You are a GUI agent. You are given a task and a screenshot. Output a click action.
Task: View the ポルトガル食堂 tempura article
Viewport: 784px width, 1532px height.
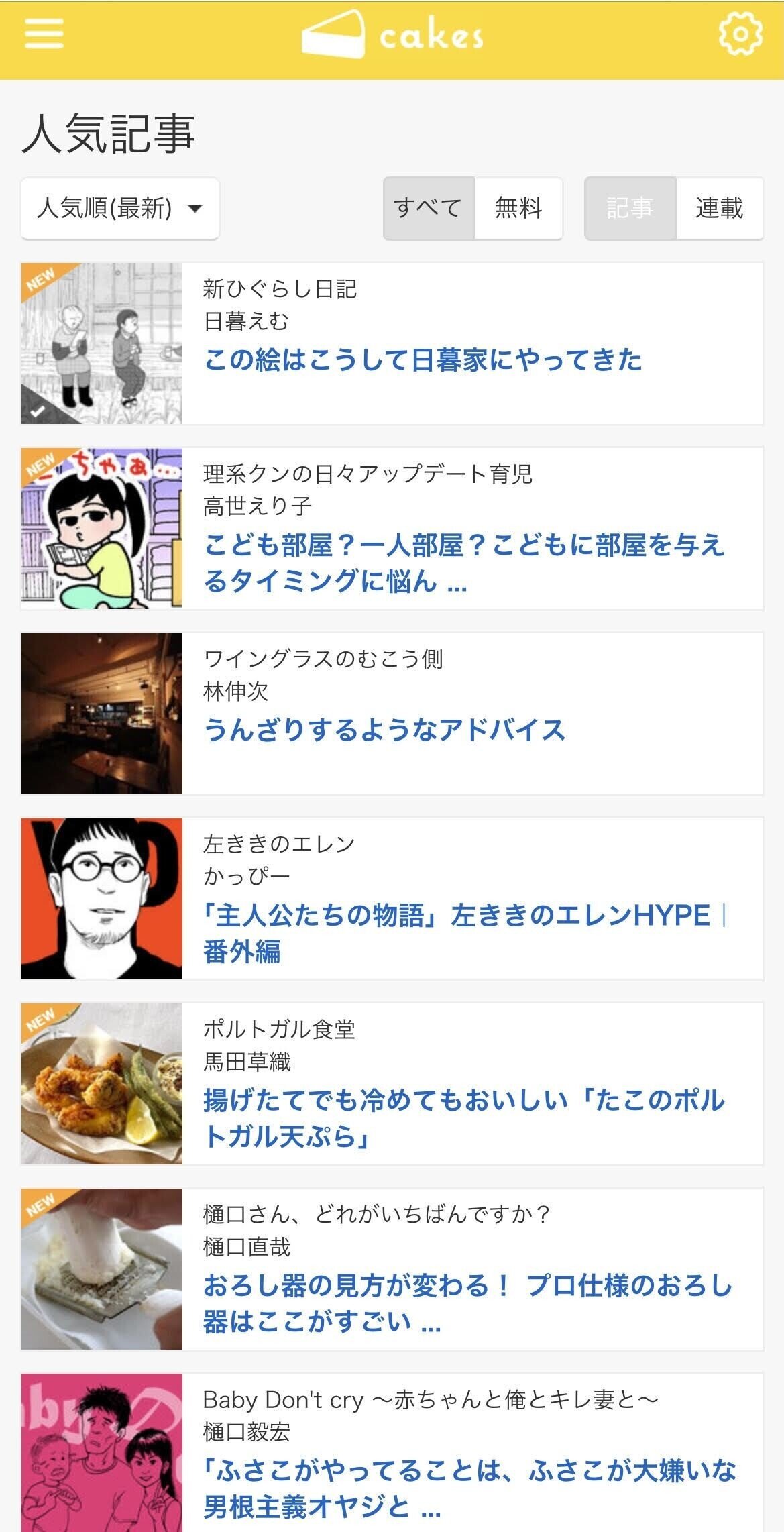(463, 1117)
